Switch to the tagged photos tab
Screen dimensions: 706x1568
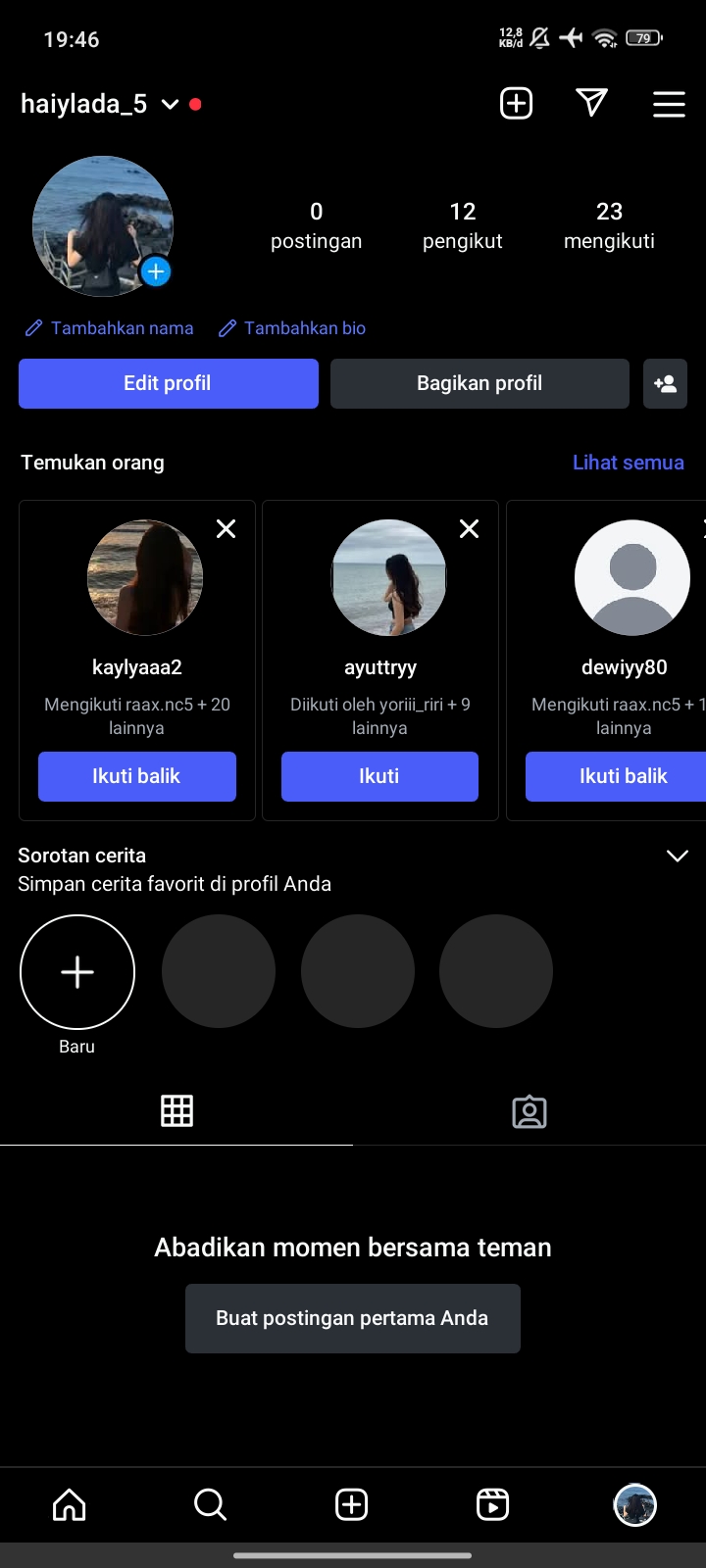529,1111
